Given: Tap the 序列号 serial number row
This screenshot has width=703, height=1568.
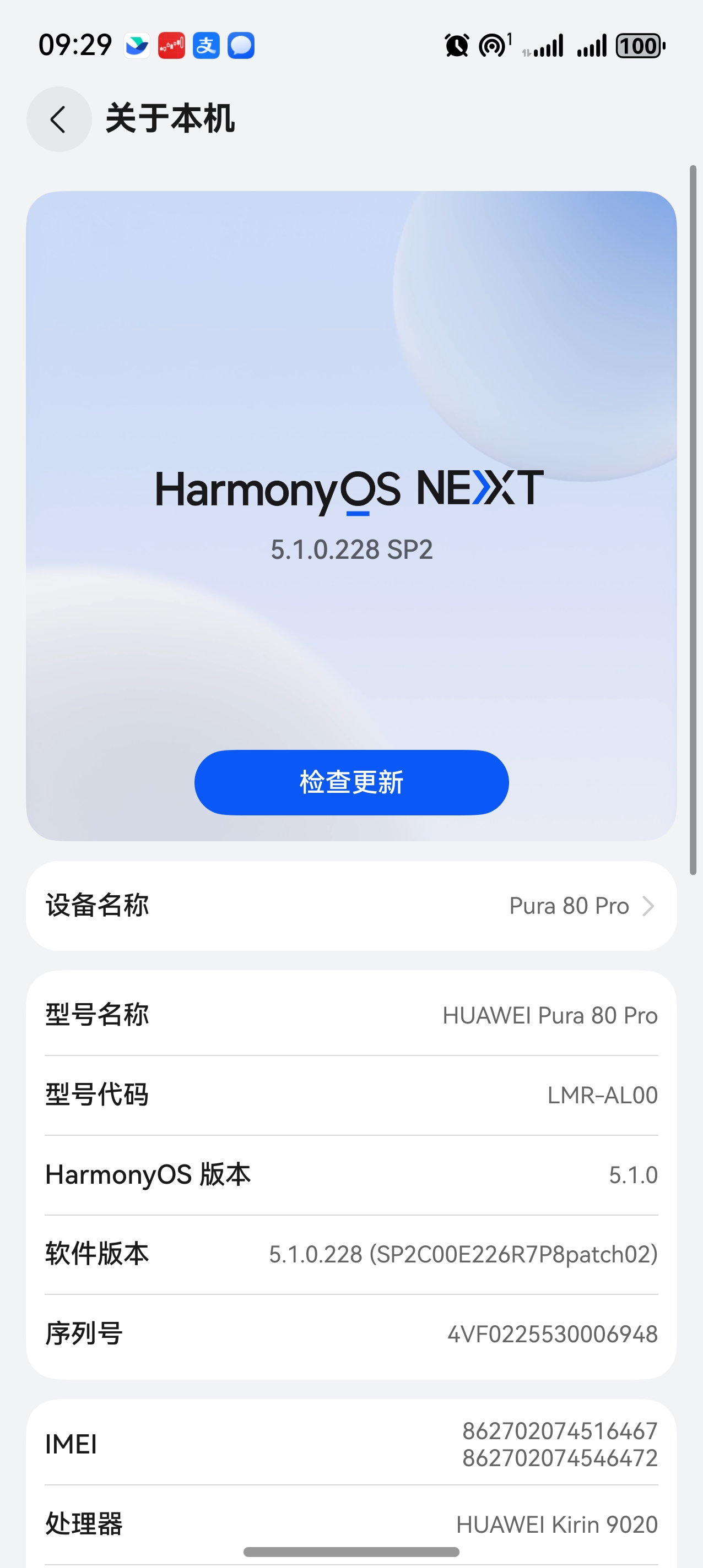Looking at the screenshot, I should click(351, 1333).
